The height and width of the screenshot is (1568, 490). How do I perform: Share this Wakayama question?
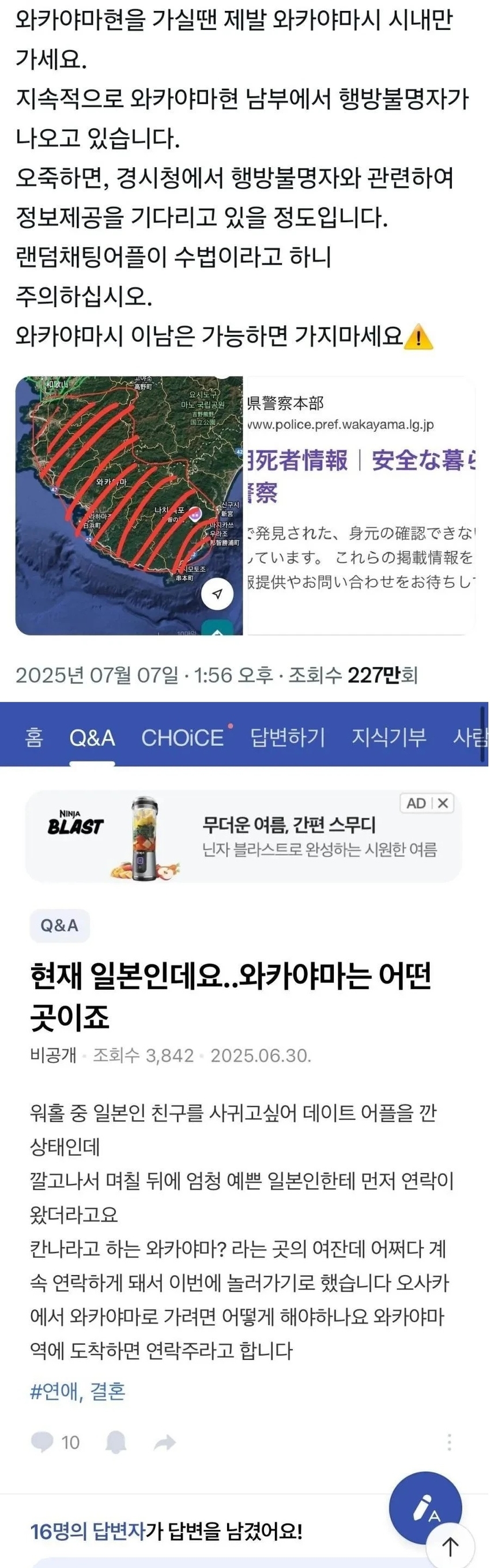pyautogui.click(x=165, y=1442)
